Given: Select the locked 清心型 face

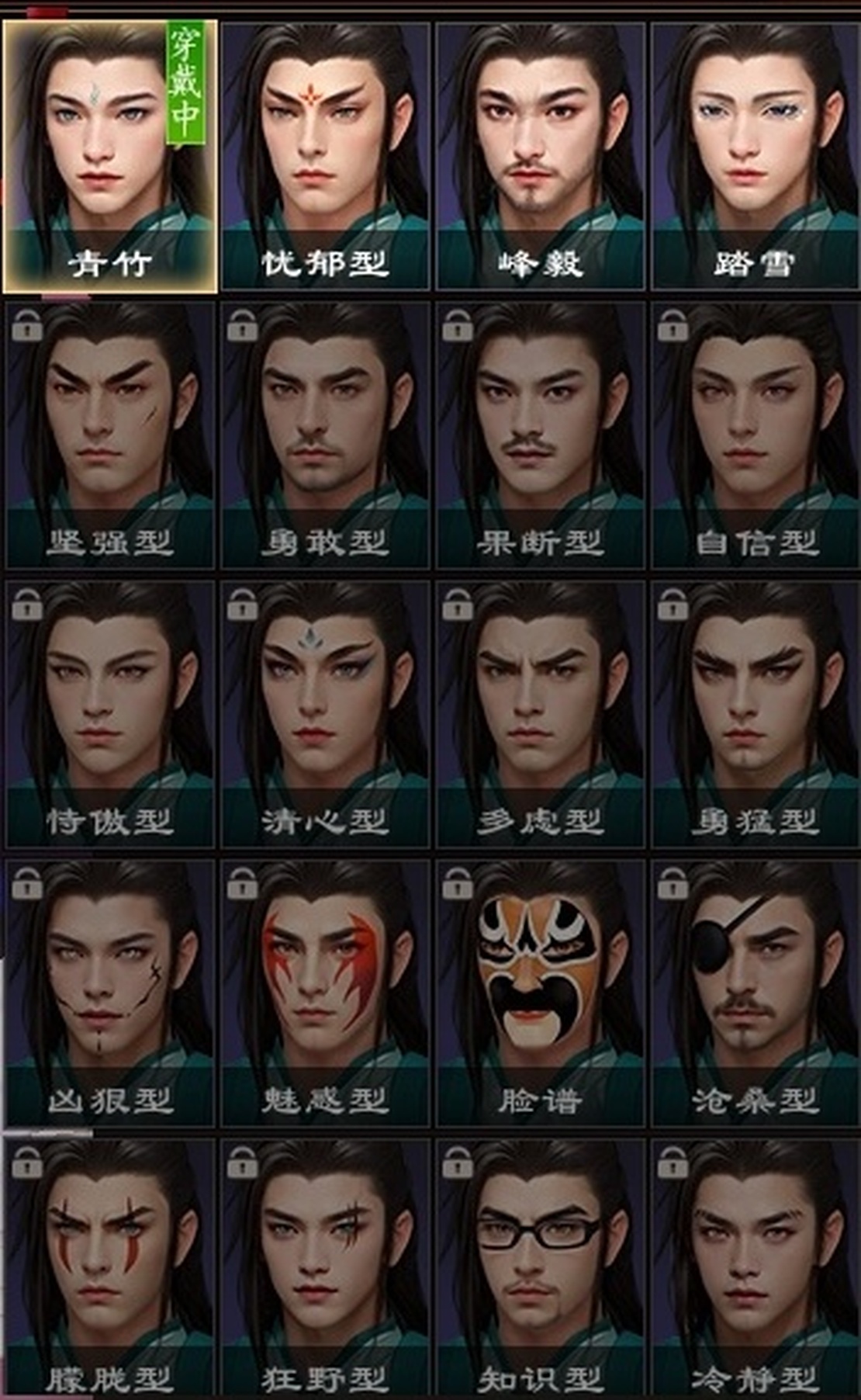Looking at the screenshot, I should pyautogui.click(x=324, y=714).
